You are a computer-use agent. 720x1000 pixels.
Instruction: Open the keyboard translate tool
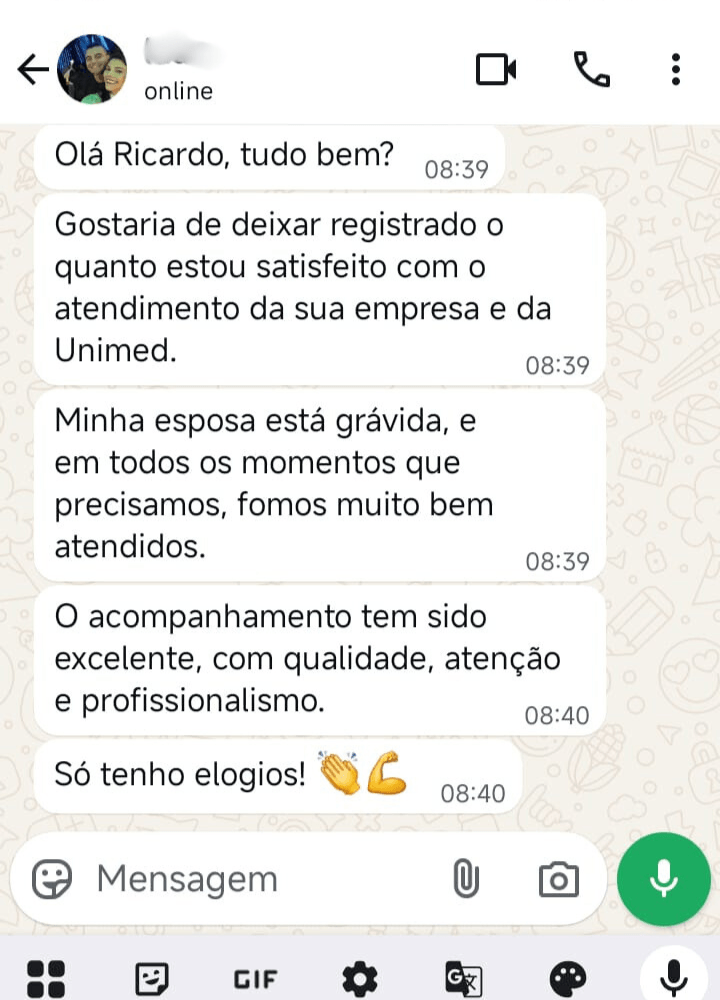pos(464,978)
